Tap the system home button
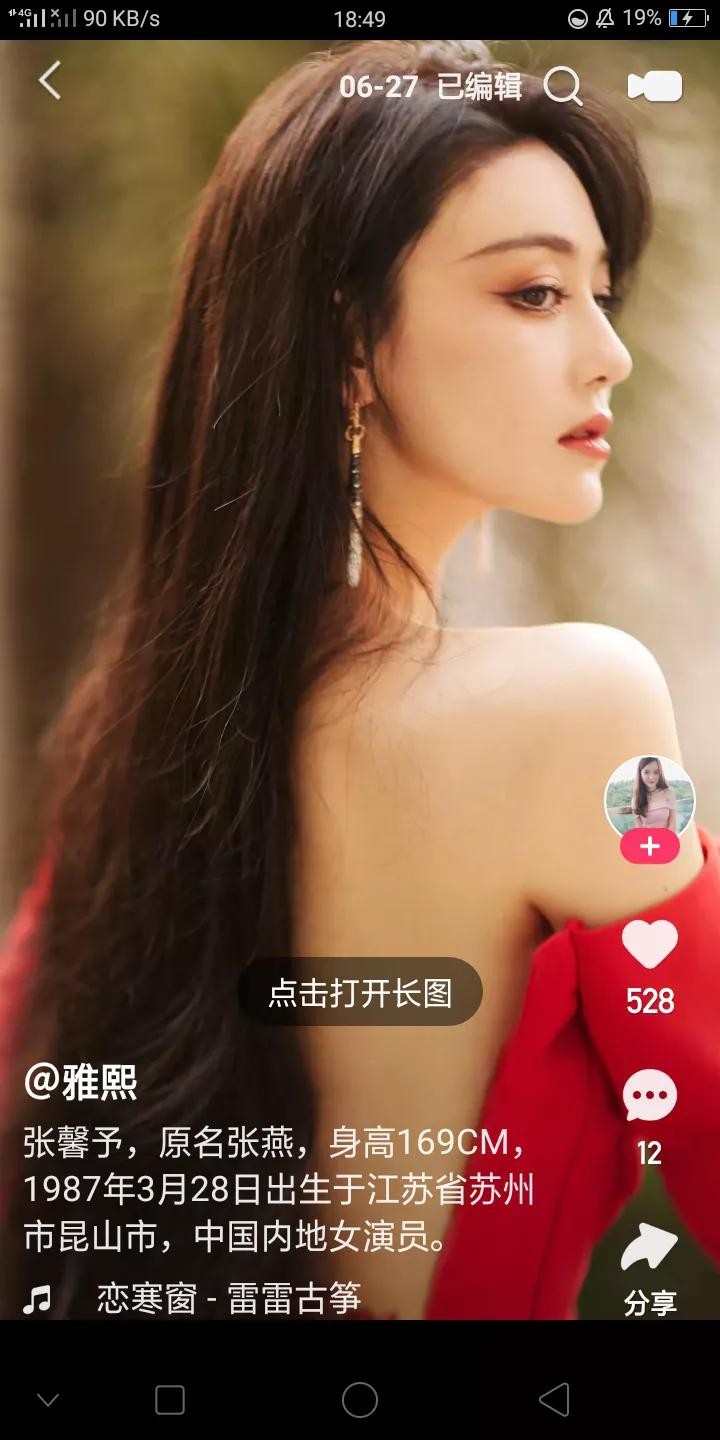The image size is (720, 1440). 360,1399
